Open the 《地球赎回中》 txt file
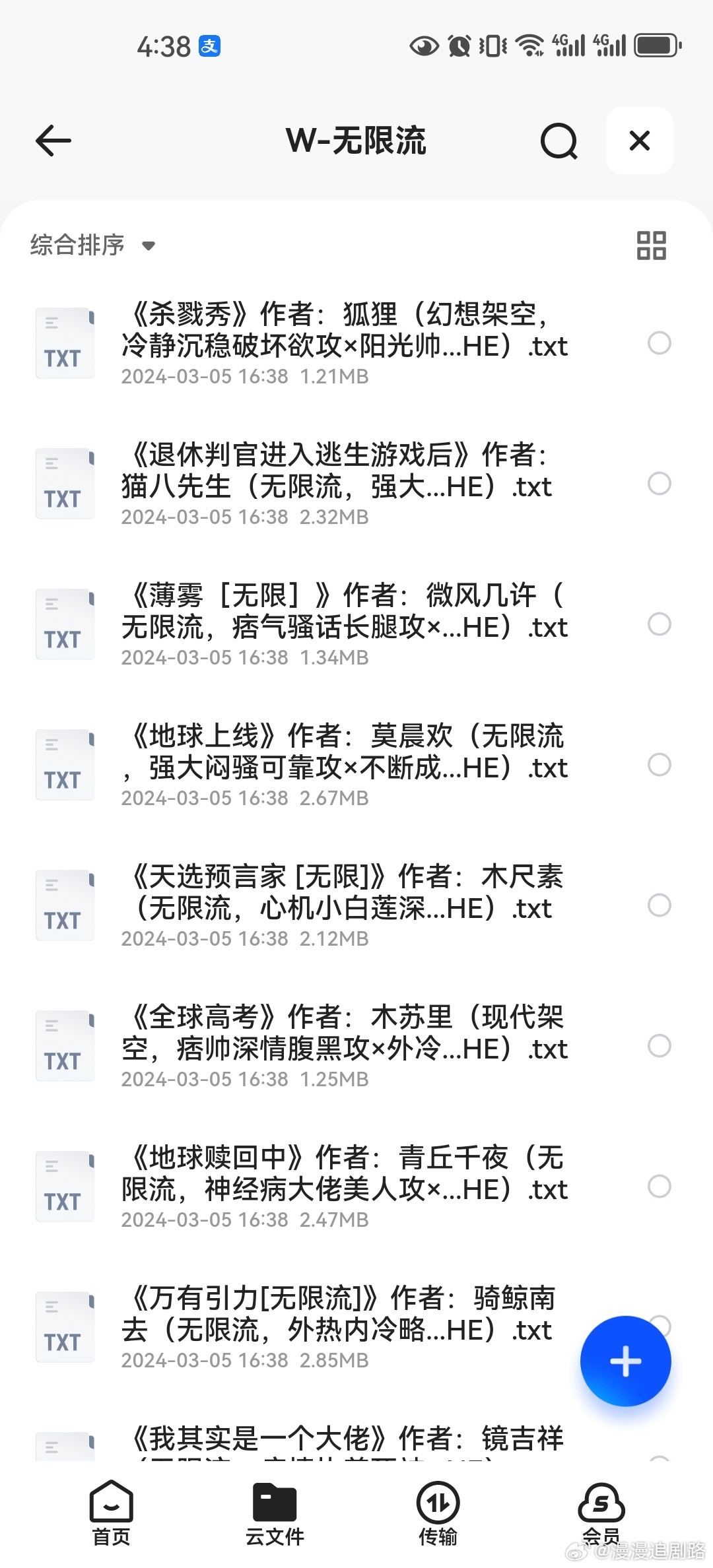 [x=343, y=1187]
